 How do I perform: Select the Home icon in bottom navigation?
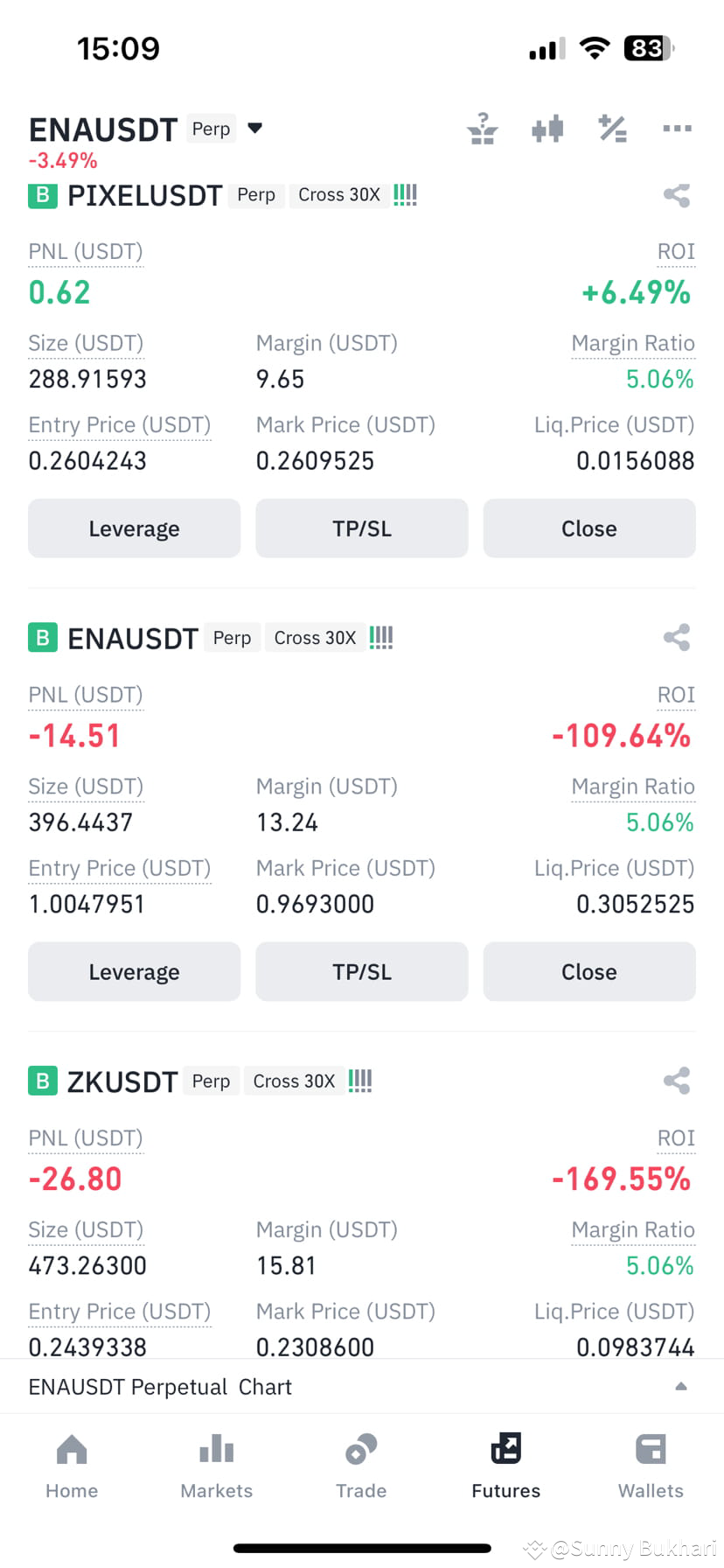71,1461
